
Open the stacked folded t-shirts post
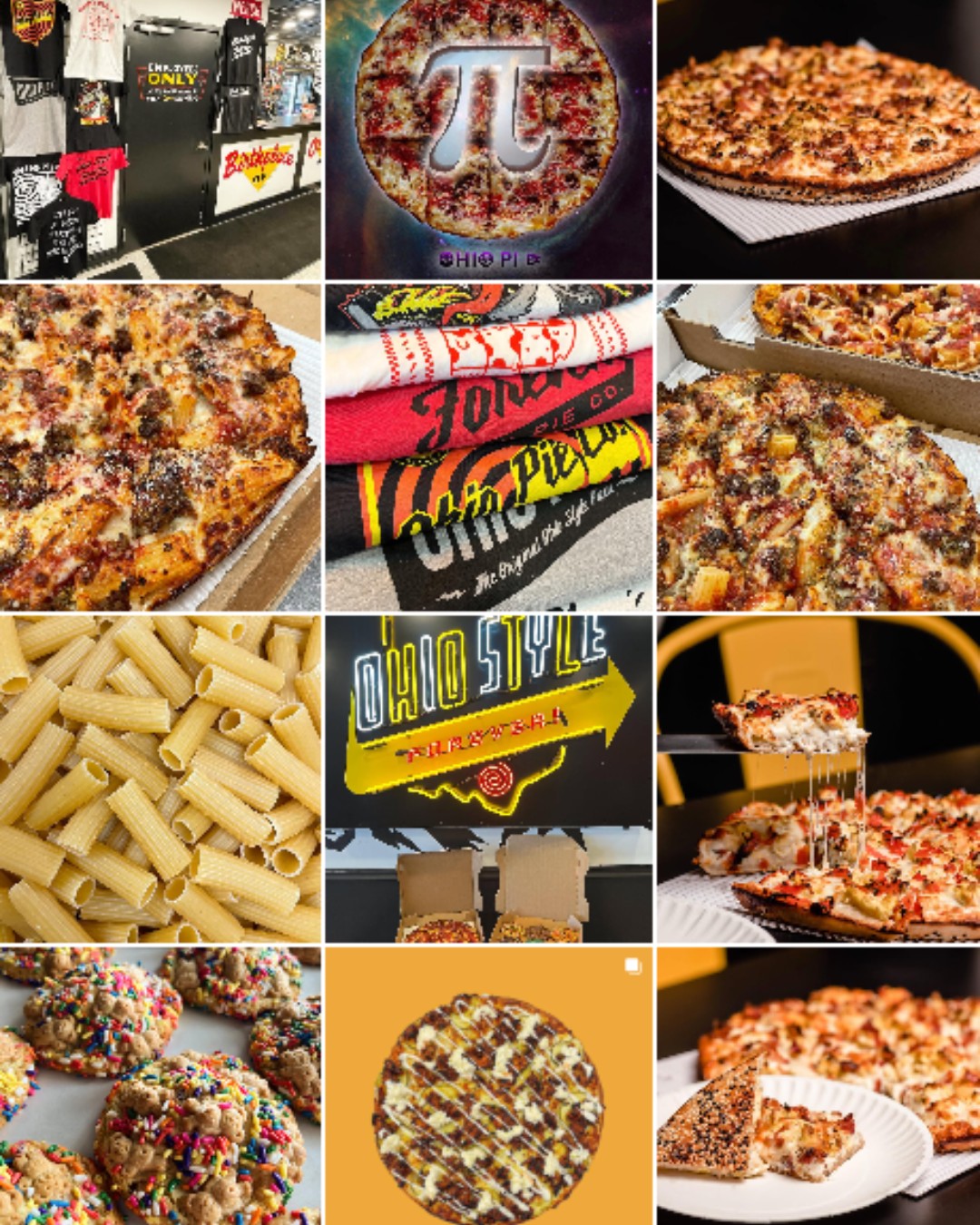point(488,446)
